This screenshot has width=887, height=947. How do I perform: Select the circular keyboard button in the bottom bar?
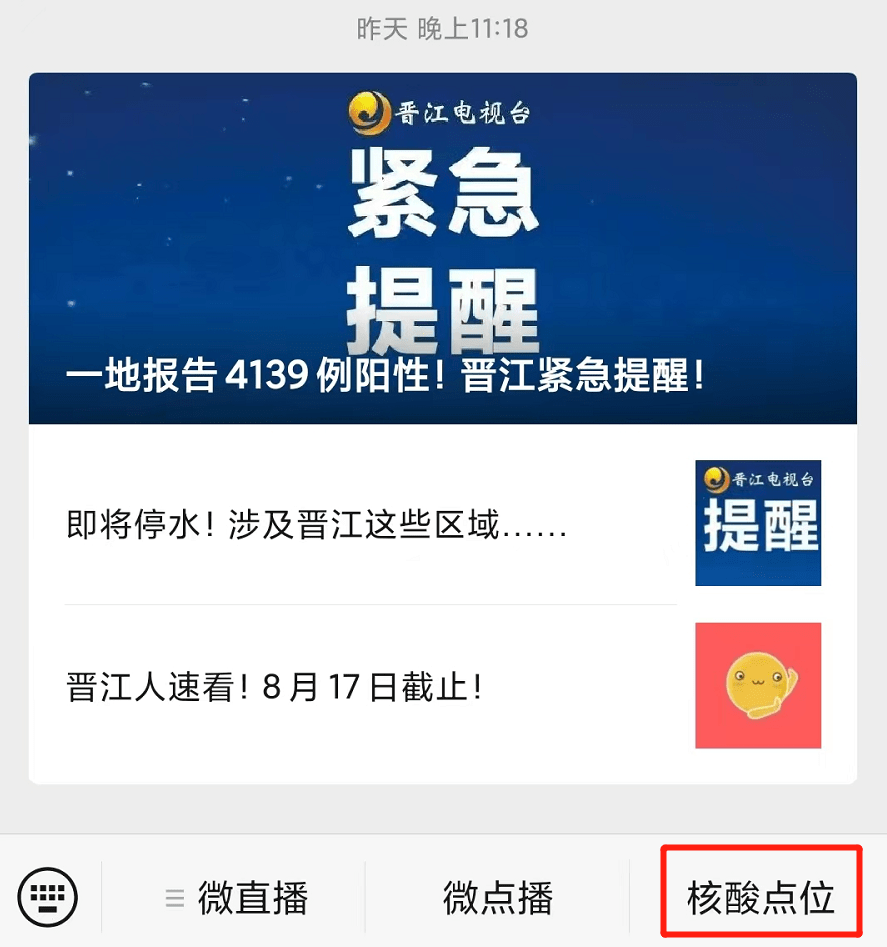(x=47, y=897)
